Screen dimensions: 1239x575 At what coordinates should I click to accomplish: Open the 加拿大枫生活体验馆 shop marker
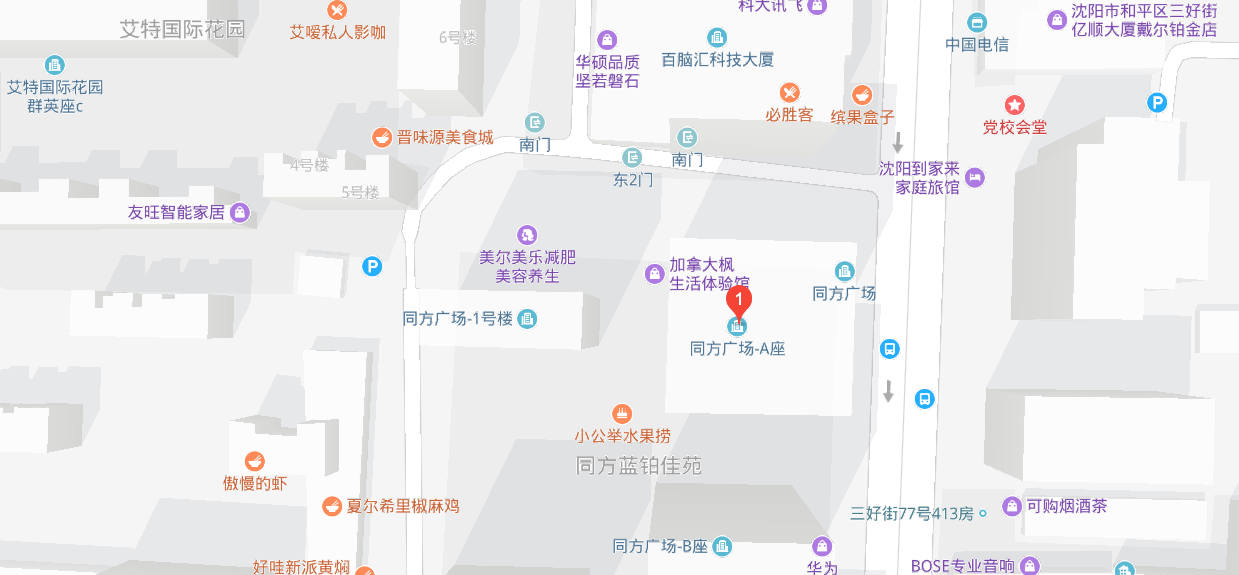click(654, 273)
